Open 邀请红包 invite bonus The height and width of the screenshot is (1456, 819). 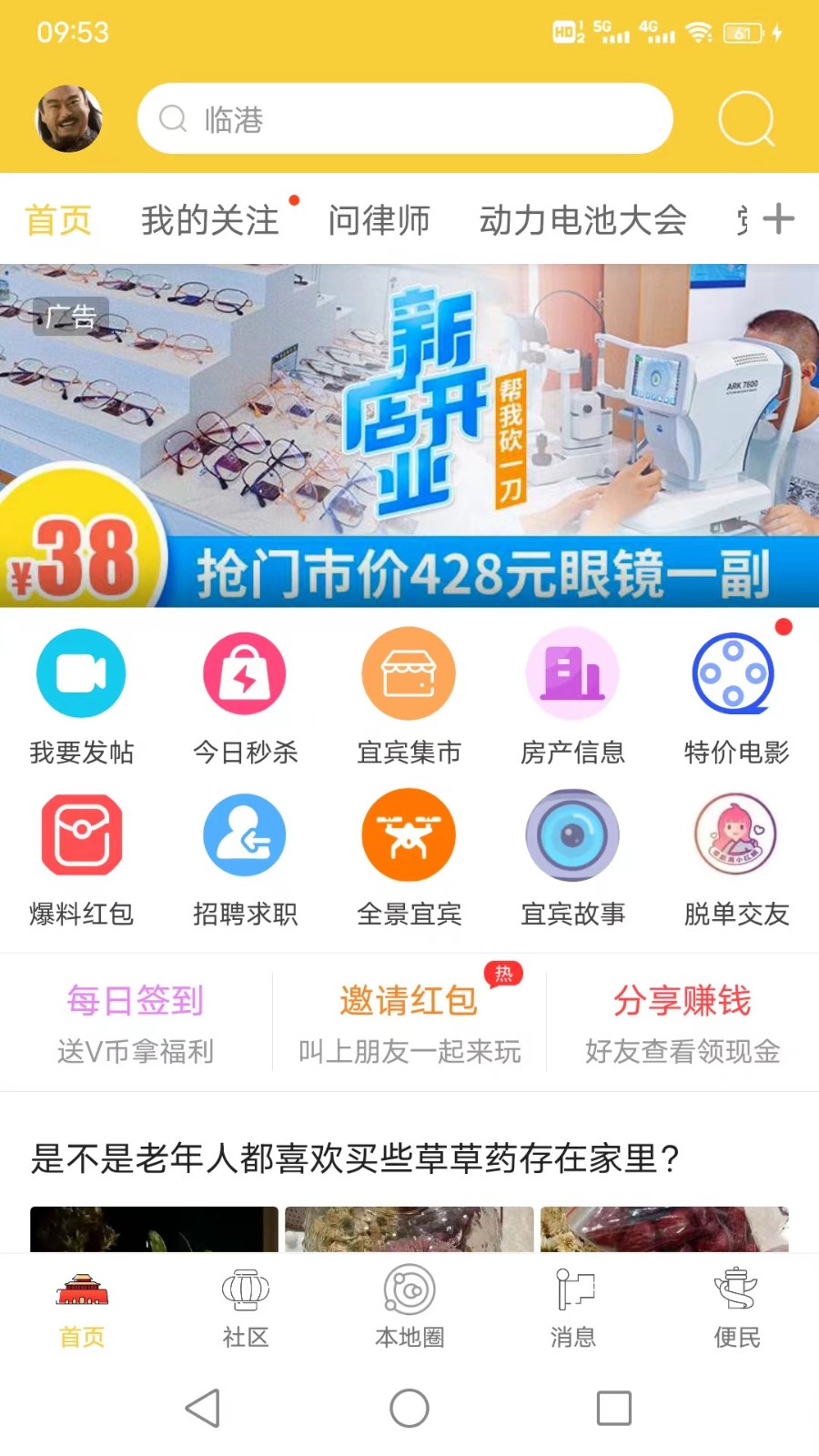(x=409, y=1023)
